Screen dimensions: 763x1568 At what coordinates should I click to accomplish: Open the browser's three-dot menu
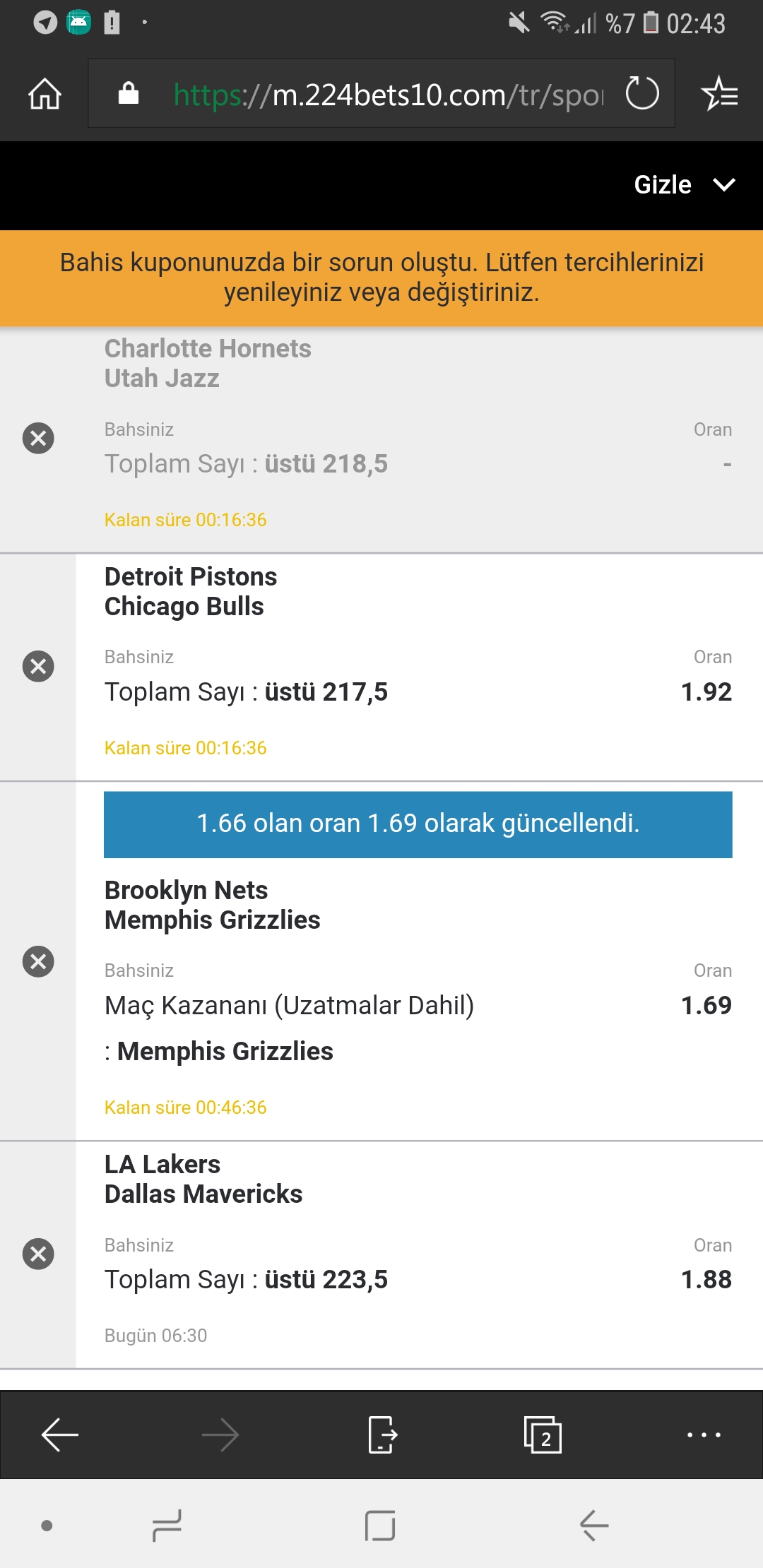coord(704,1435)
